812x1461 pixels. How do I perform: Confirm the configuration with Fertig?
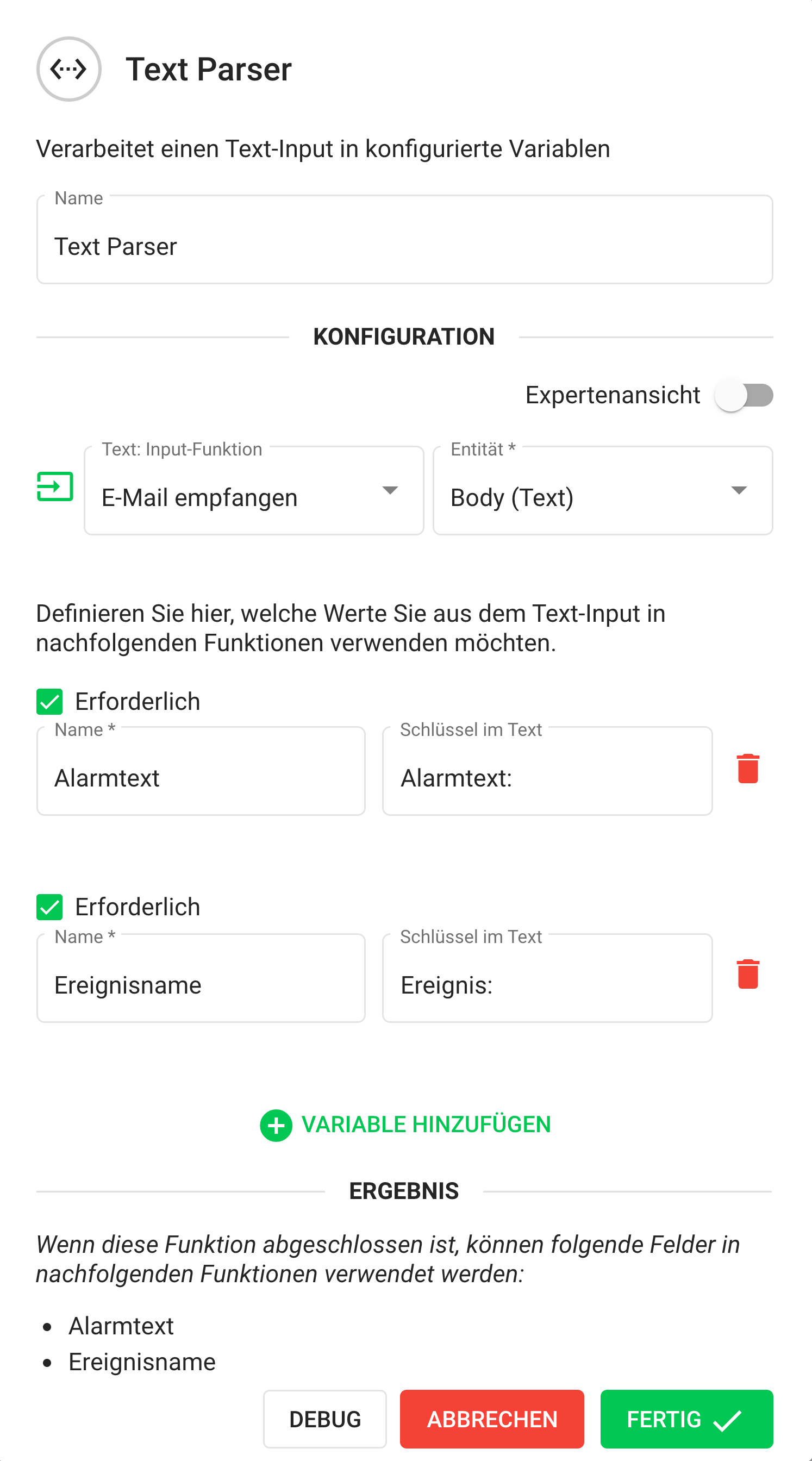point(686,1419)
